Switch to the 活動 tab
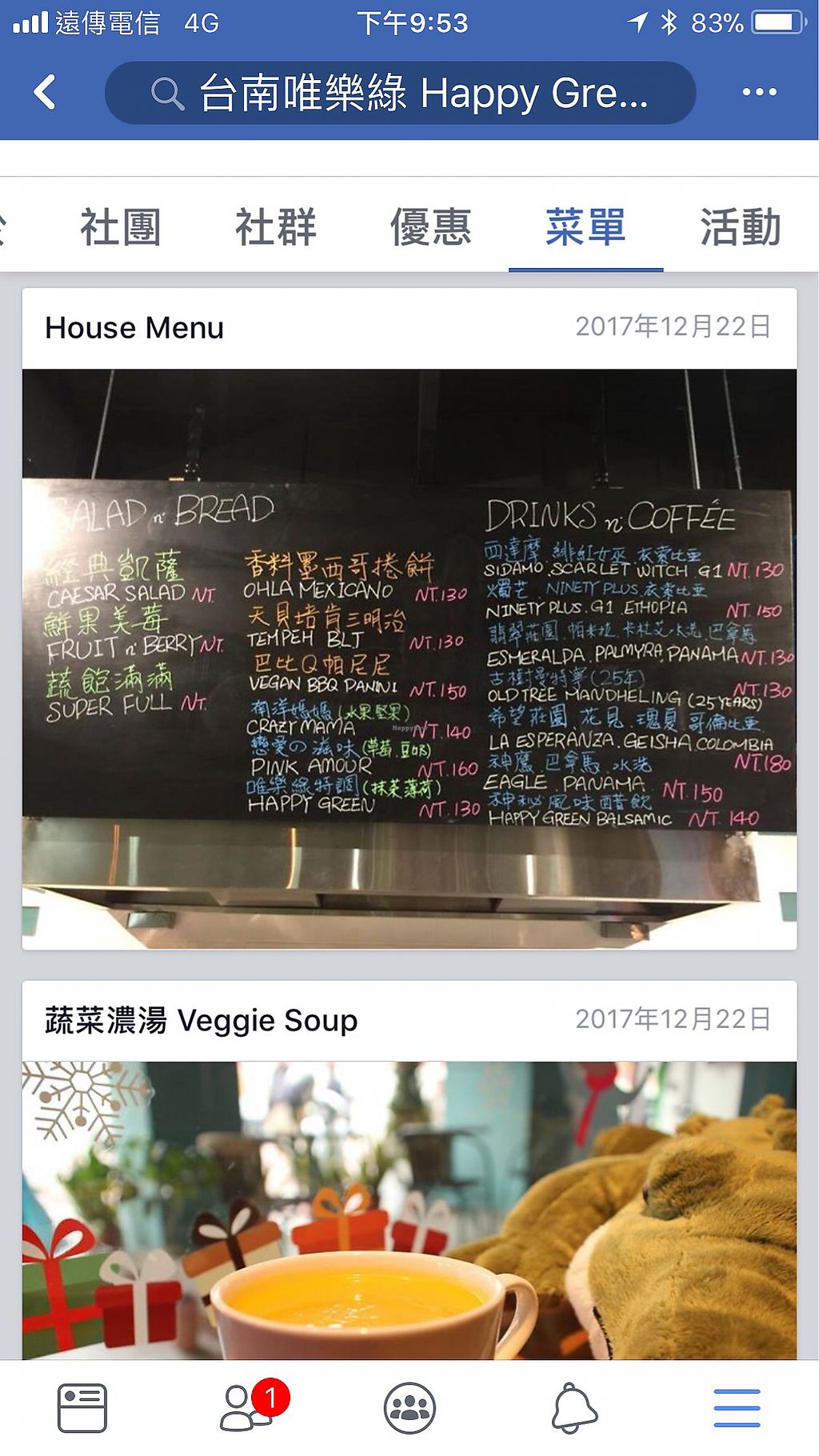 click(x=741, y=227)
